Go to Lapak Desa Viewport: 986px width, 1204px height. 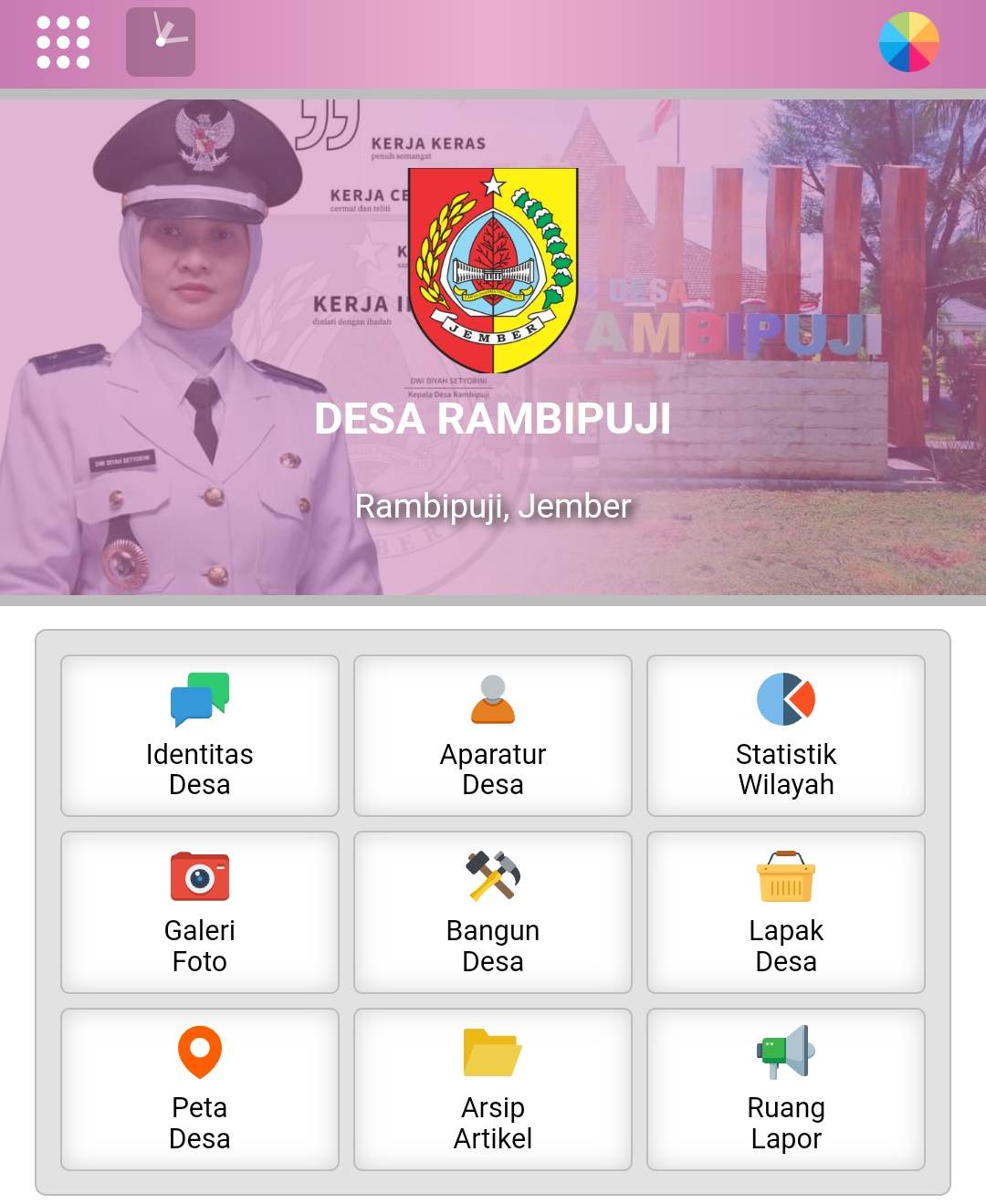point(786,912)
